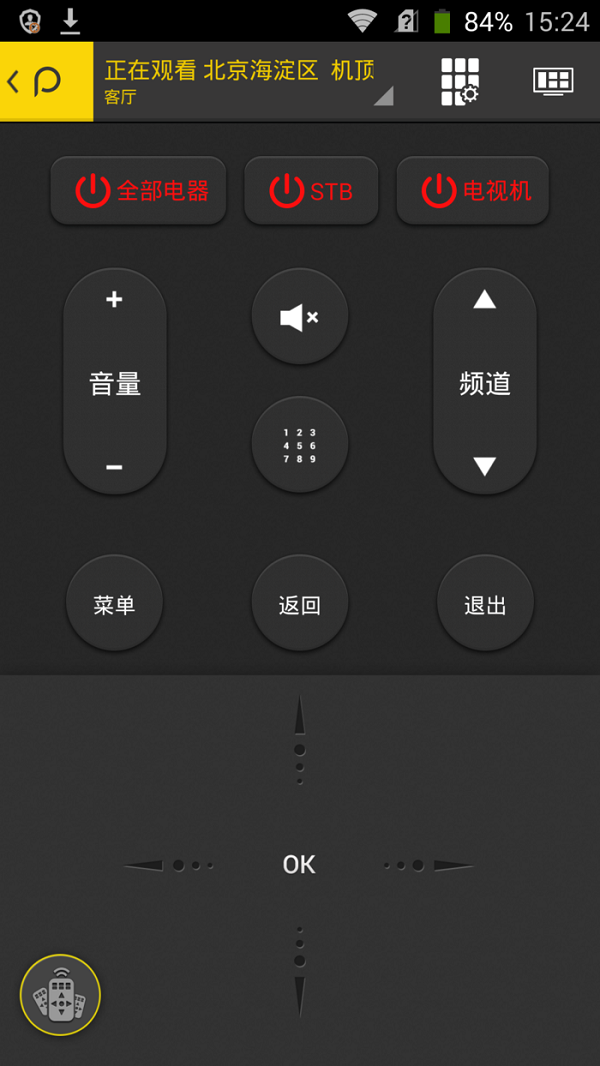Toggle the STB power button

pos(311,191)
